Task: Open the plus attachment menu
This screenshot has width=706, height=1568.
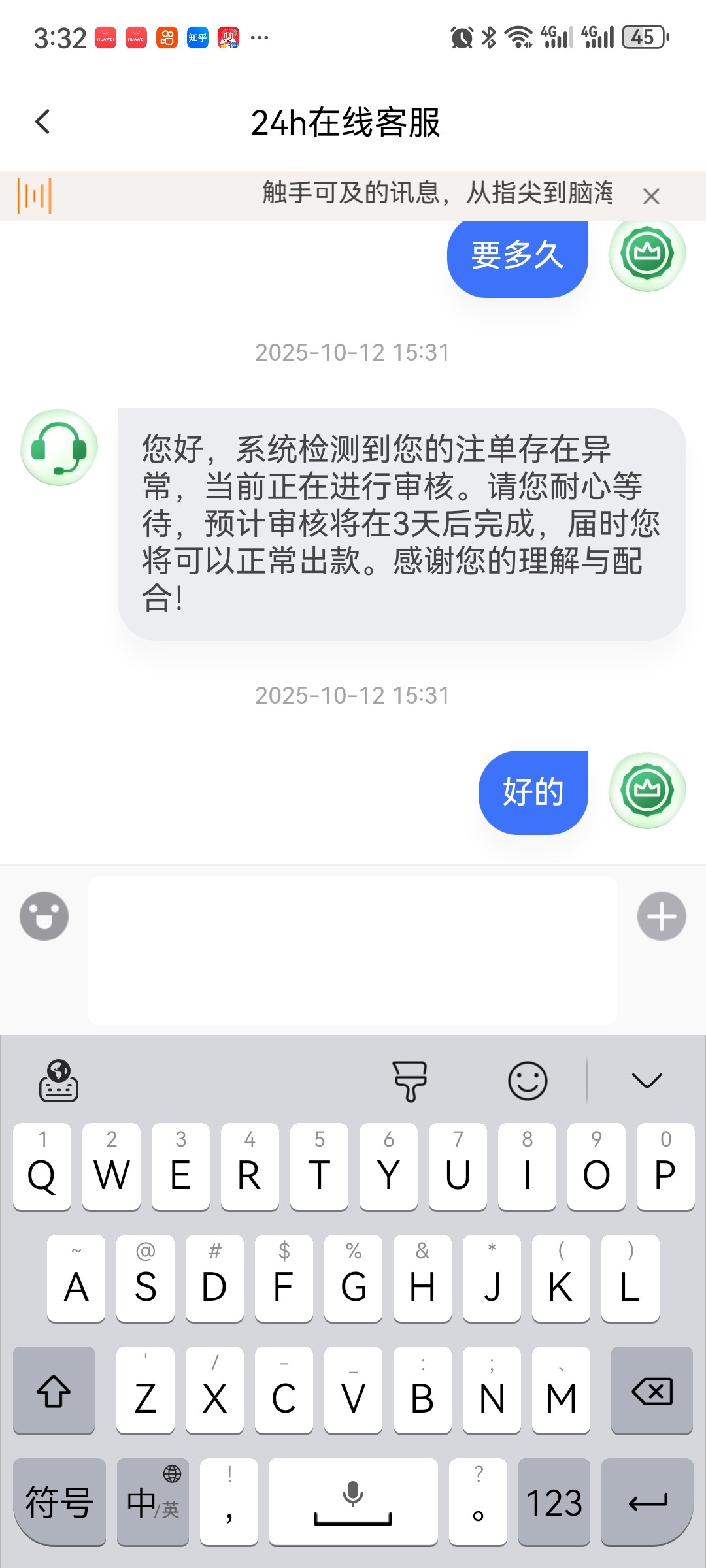Action: 662,916
